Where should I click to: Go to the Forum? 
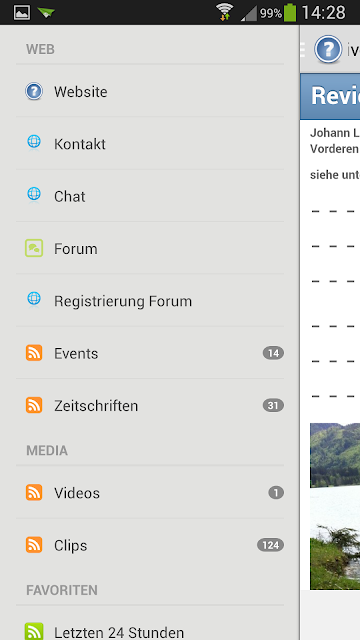pos(150,248)
